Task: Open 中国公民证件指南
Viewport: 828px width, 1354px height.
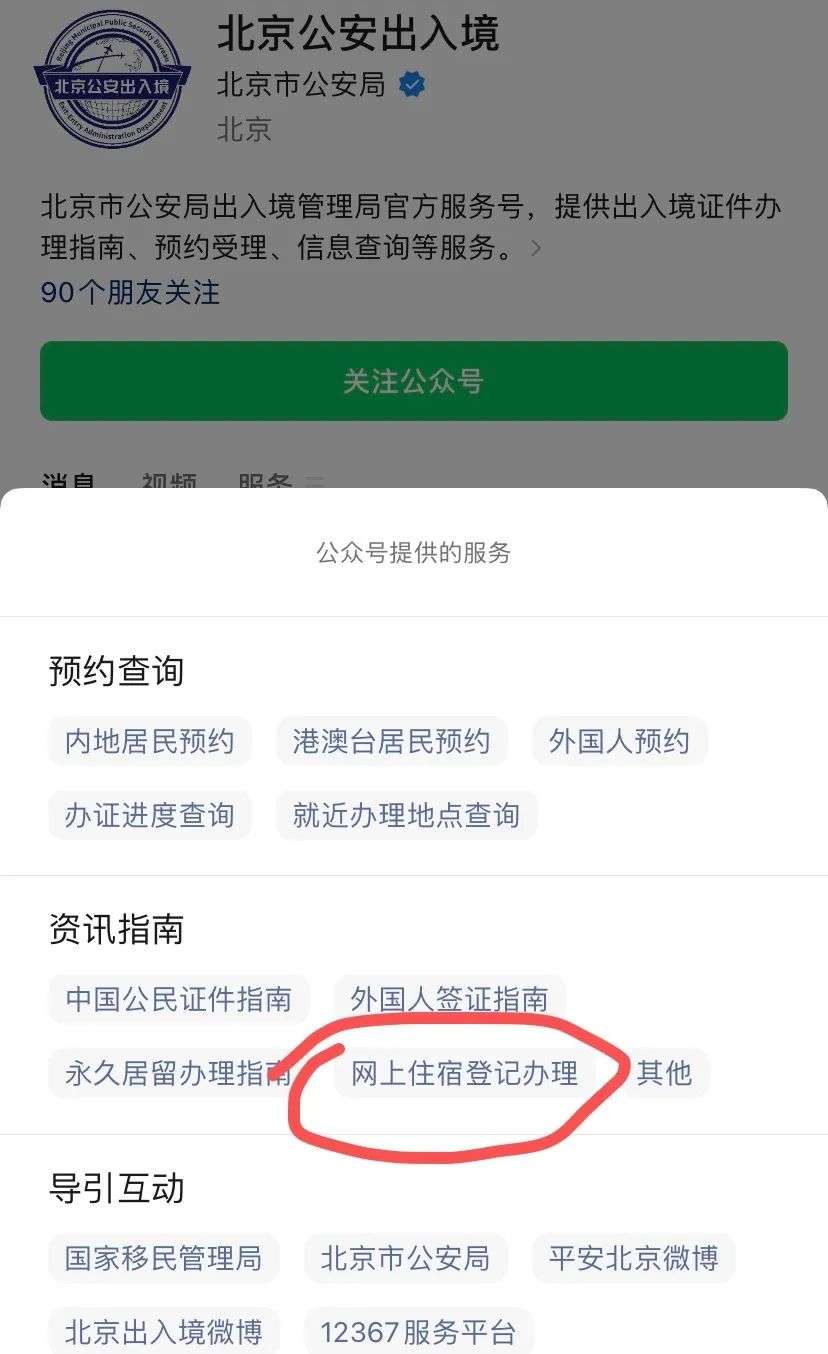Action: [179, 998]
